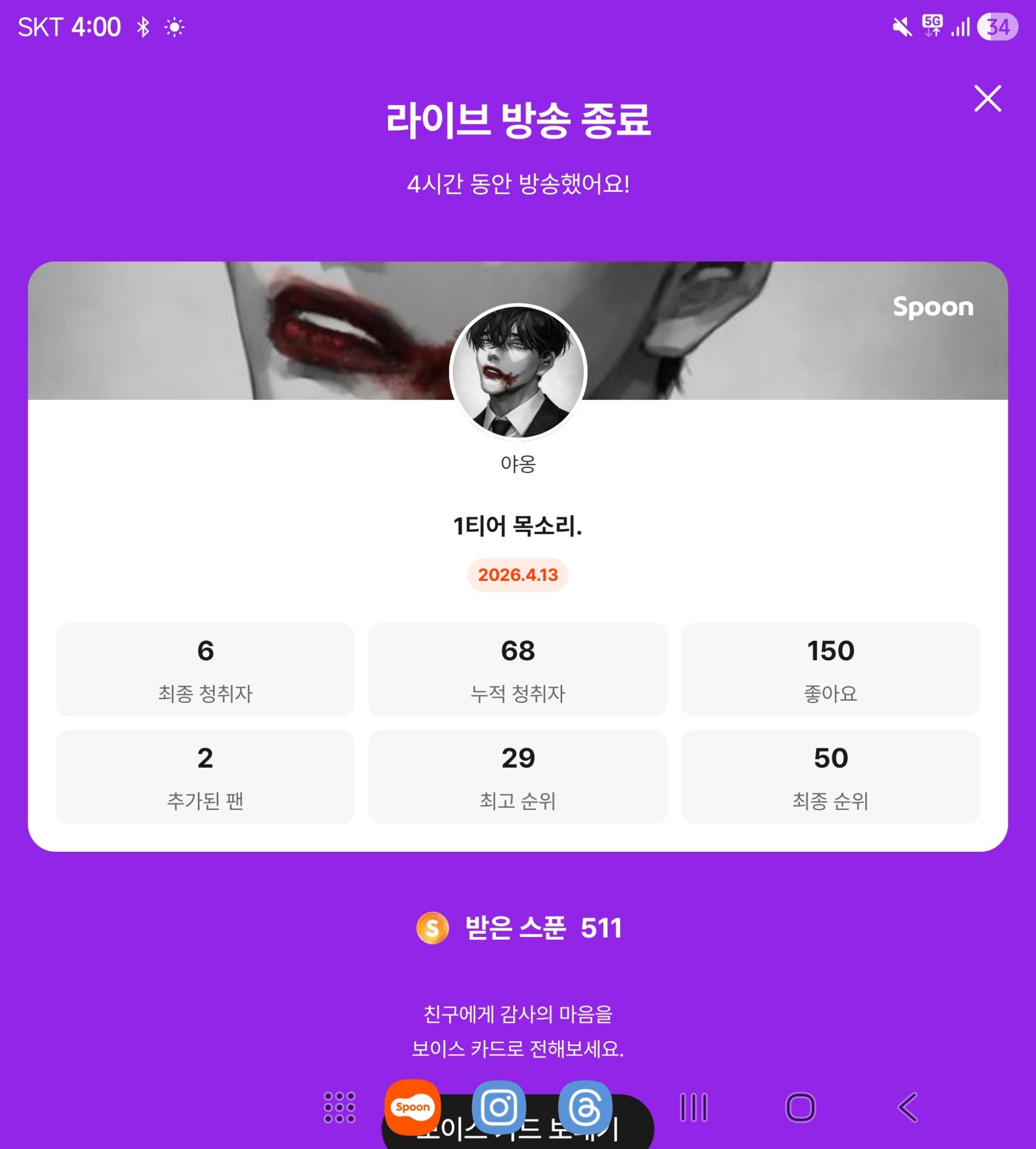The image size is (1036, 1149).
Task: Open the Spoon app from the taskbar
Action: point(413,1107)
